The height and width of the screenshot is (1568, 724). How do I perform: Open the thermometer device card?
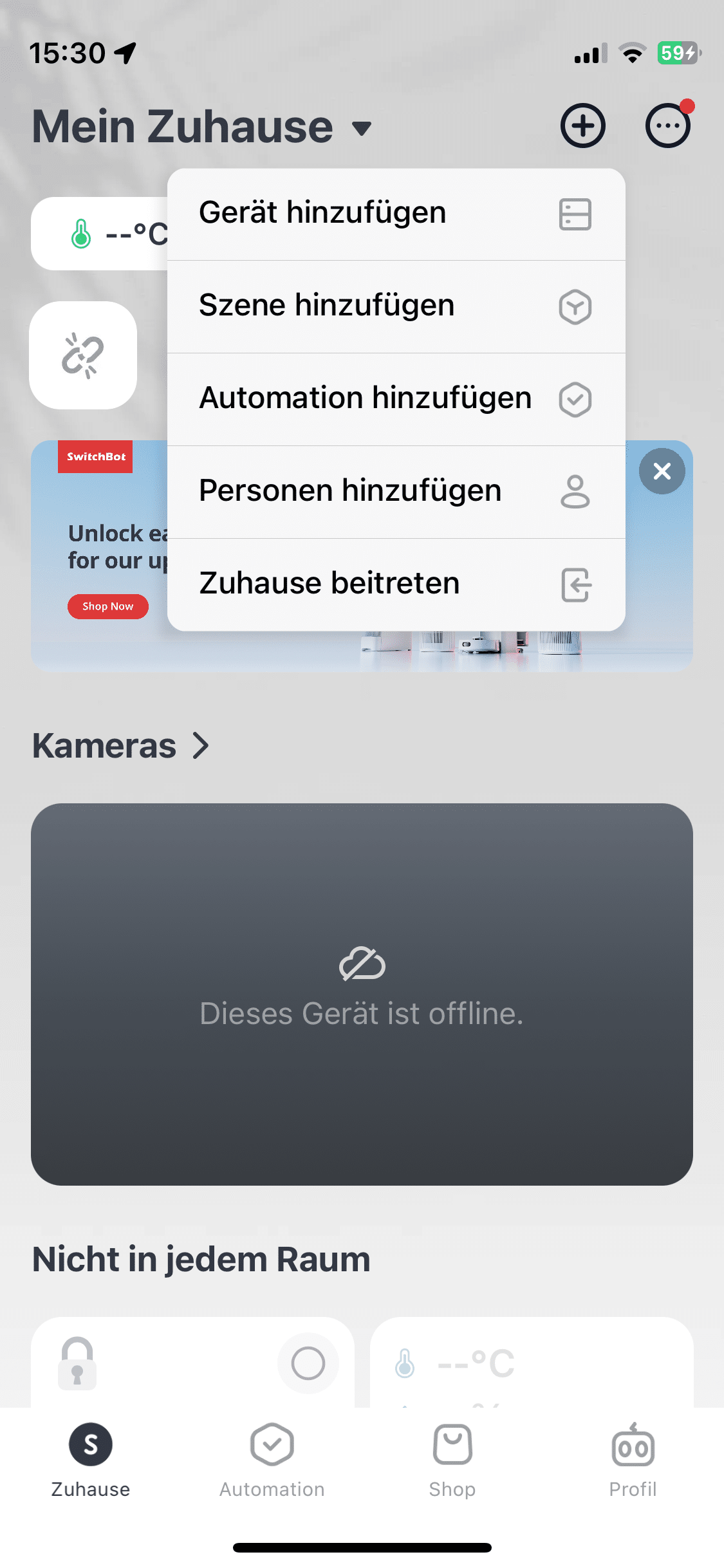point(531,1363)
